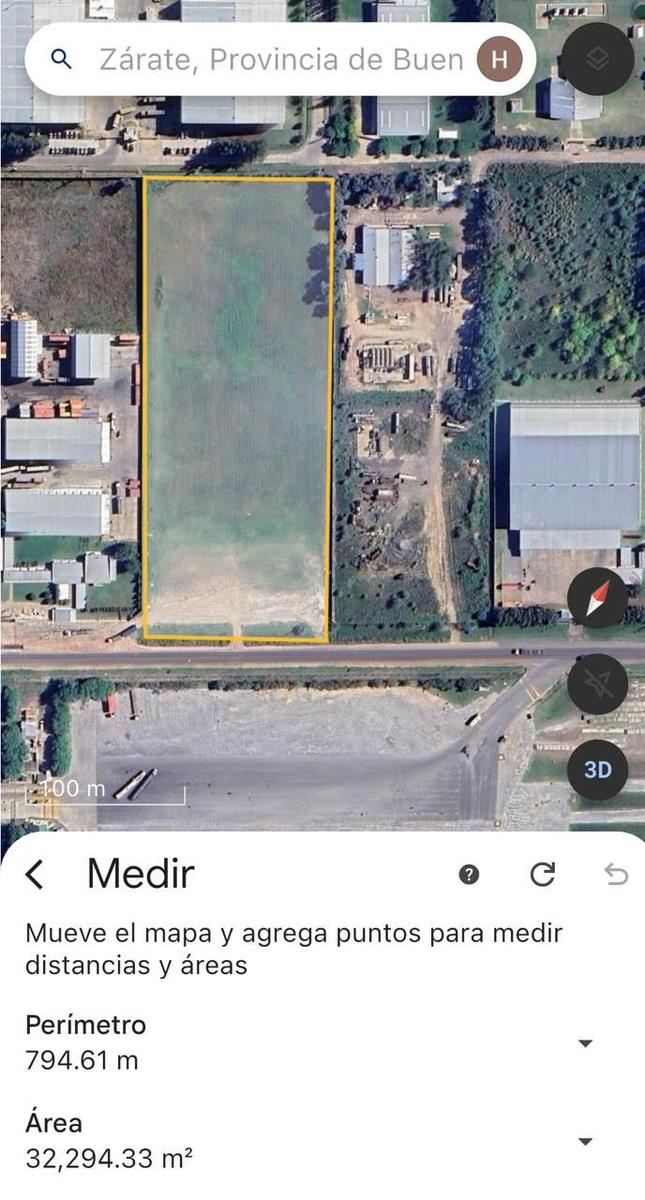Image resolution: width=645 pixels, height=1200 pixels.
Task: Tap the location tracking button
Action: 597,684
